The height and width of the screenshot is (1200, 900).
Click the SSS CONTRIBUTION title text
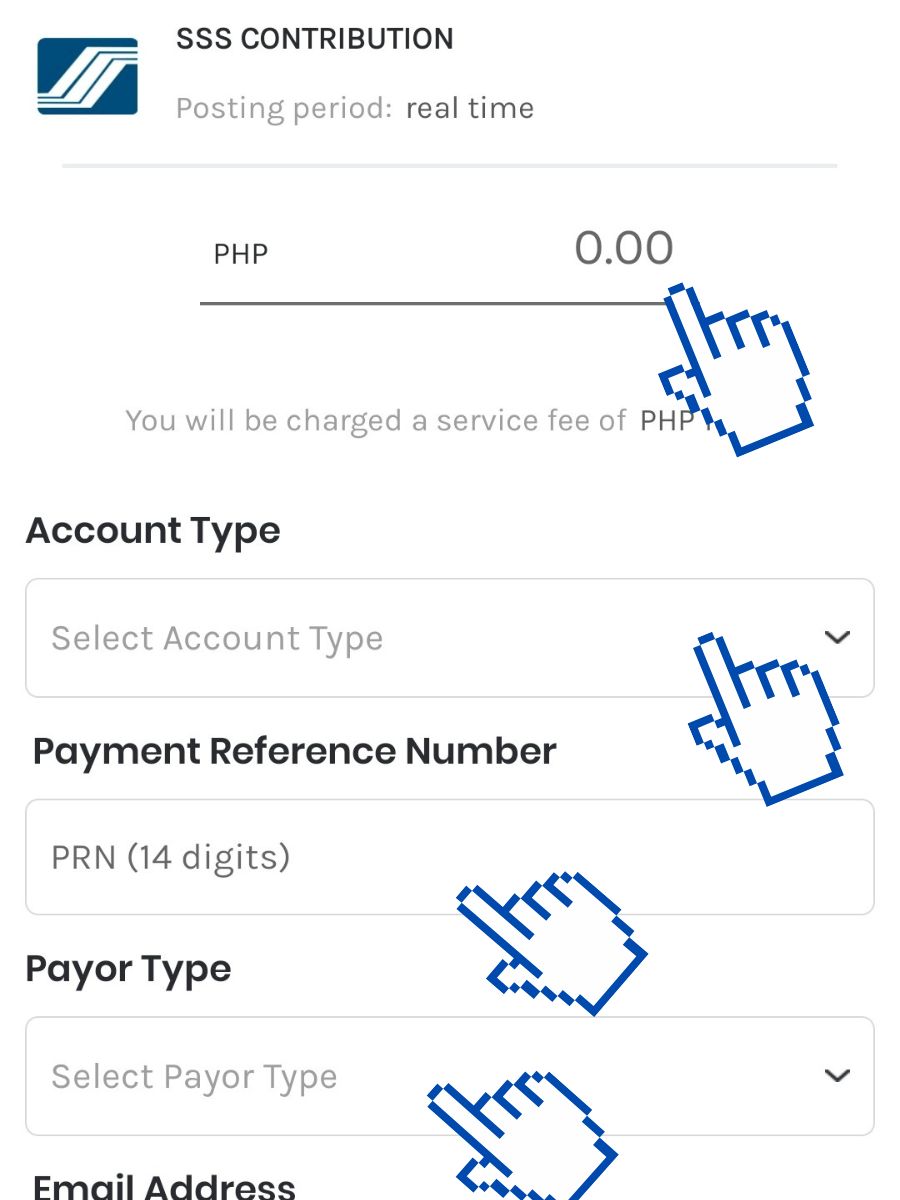[x=315, y=38]
